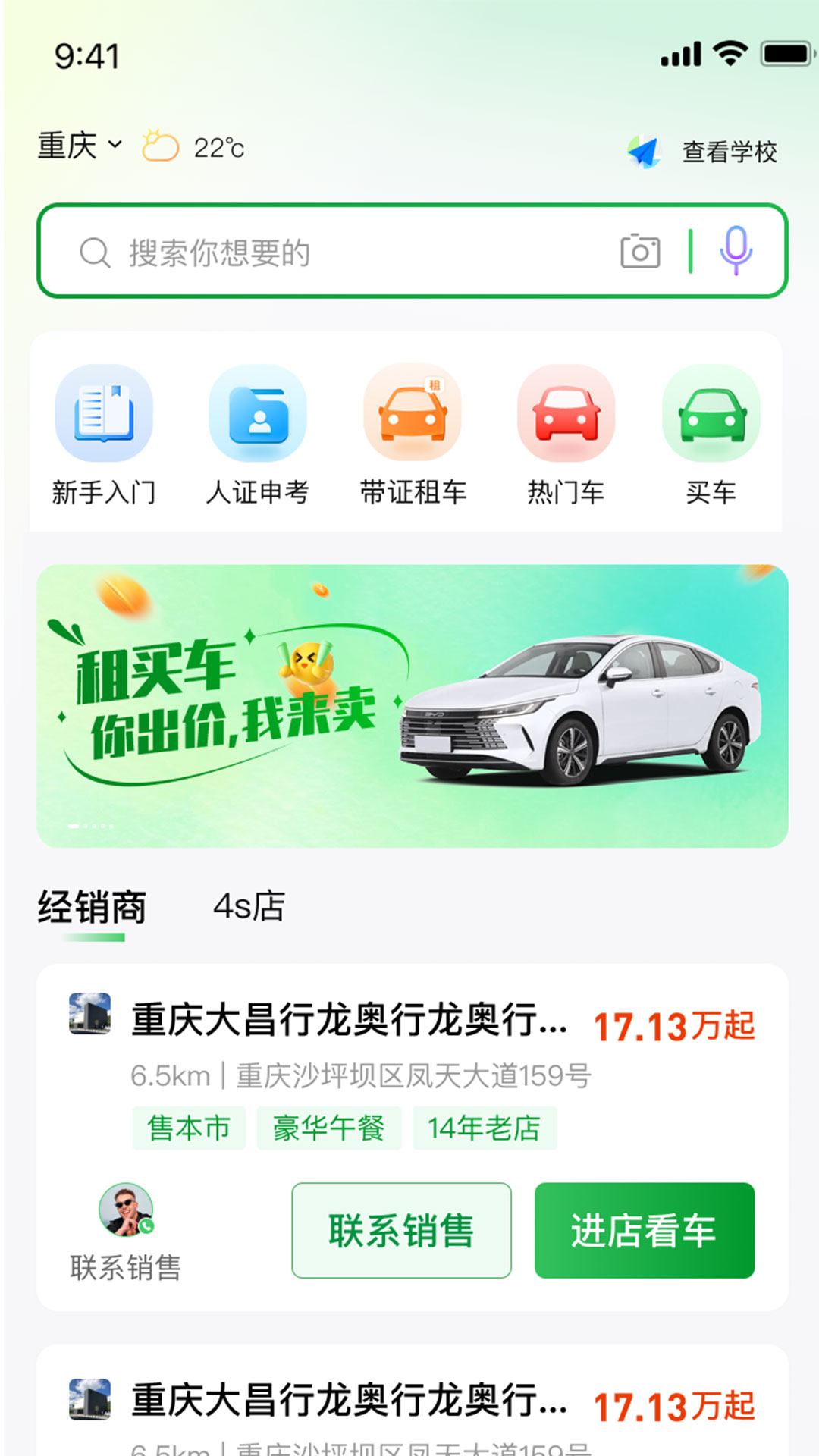
Task: Open the 重庆 city dropdown
Action: (80, 146)
